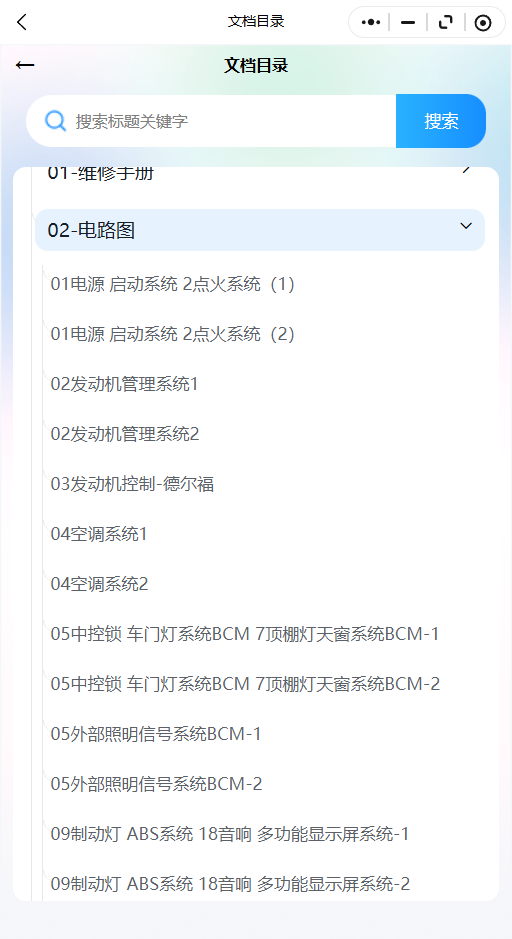This screenshot has width=512, height=939.
Task: Close the mini-program with the circle icon
Action: click(x=483, y=23)
